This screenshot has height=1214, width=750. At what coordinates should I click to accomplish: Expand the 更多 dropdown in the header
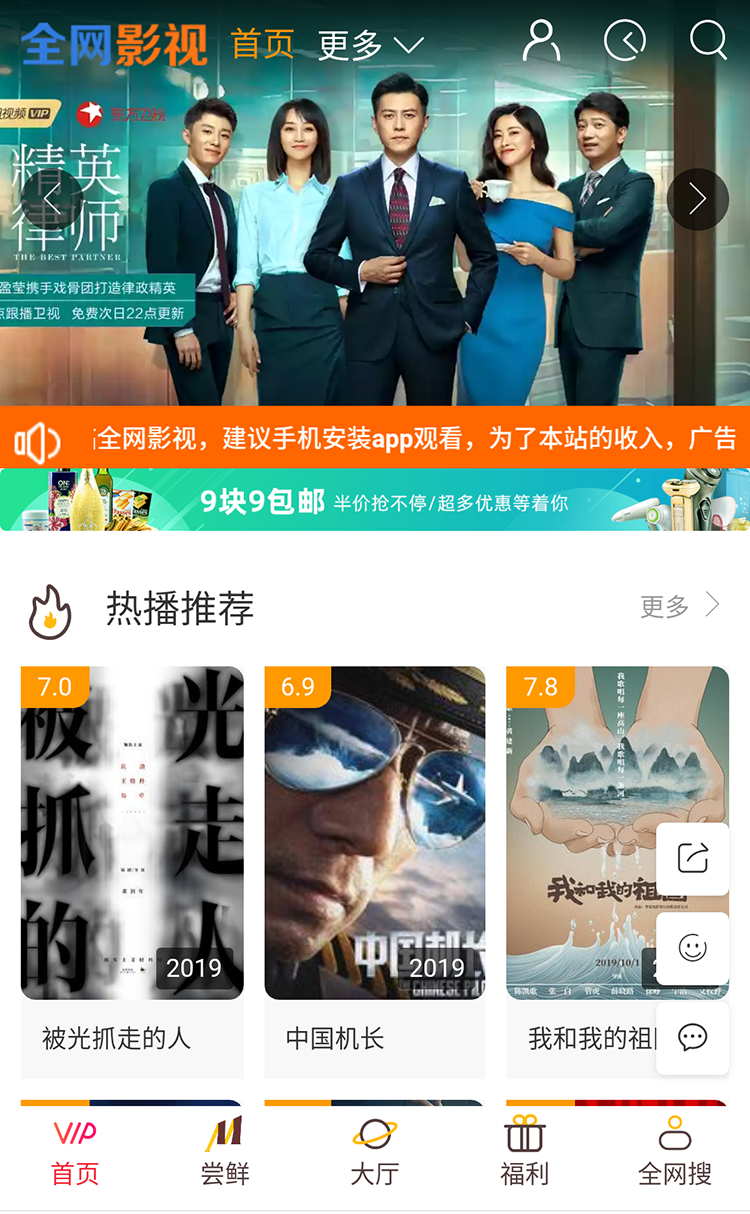371,45
